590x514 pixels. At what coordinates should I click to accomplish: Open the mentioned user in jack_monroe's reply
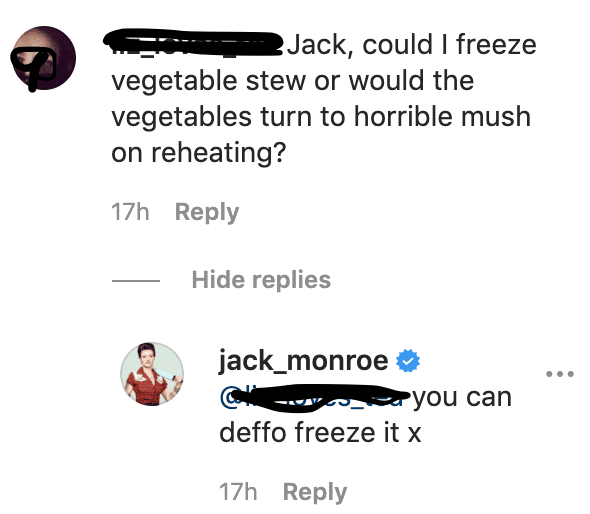pos(314,397)
